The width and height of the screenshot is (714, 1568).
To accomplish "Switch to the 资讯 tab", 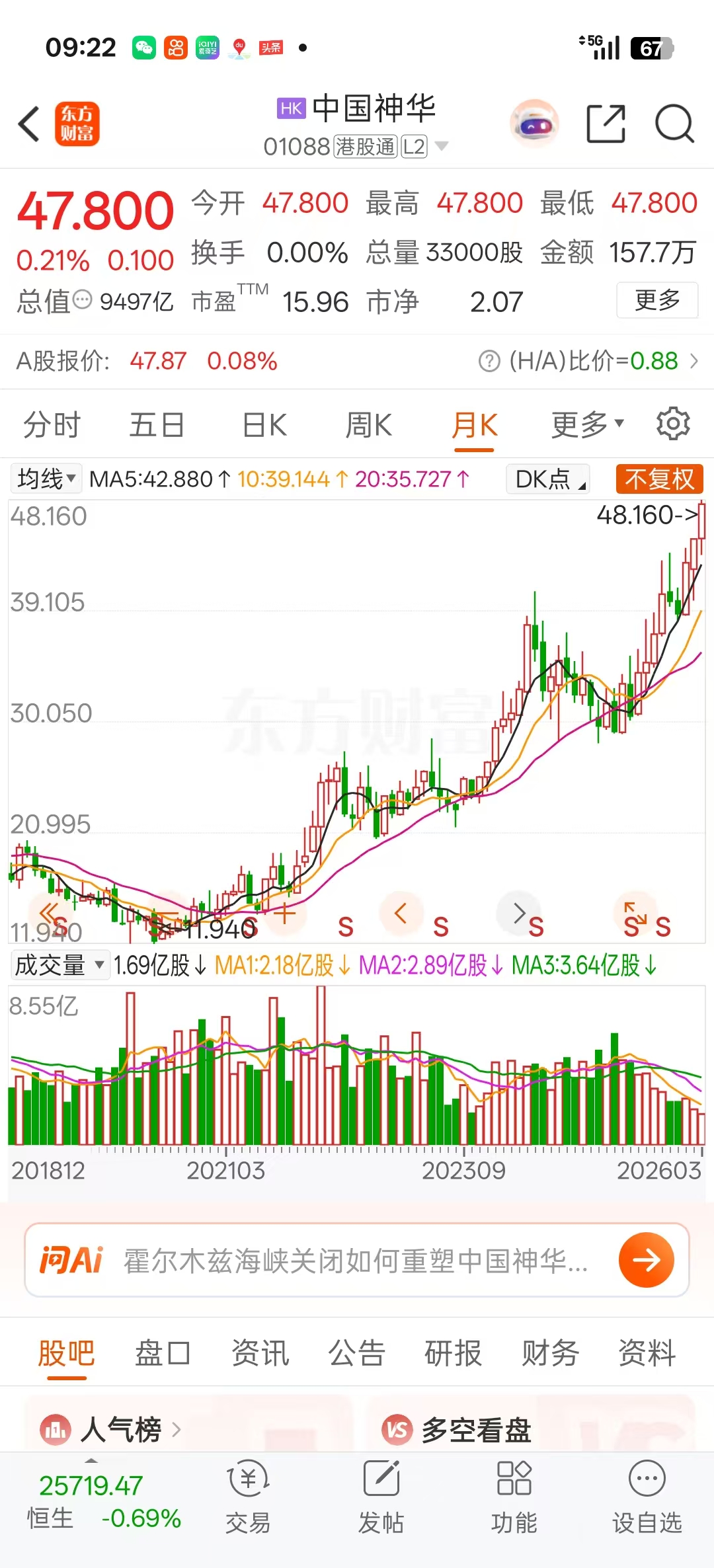I will coord(260,1352).
